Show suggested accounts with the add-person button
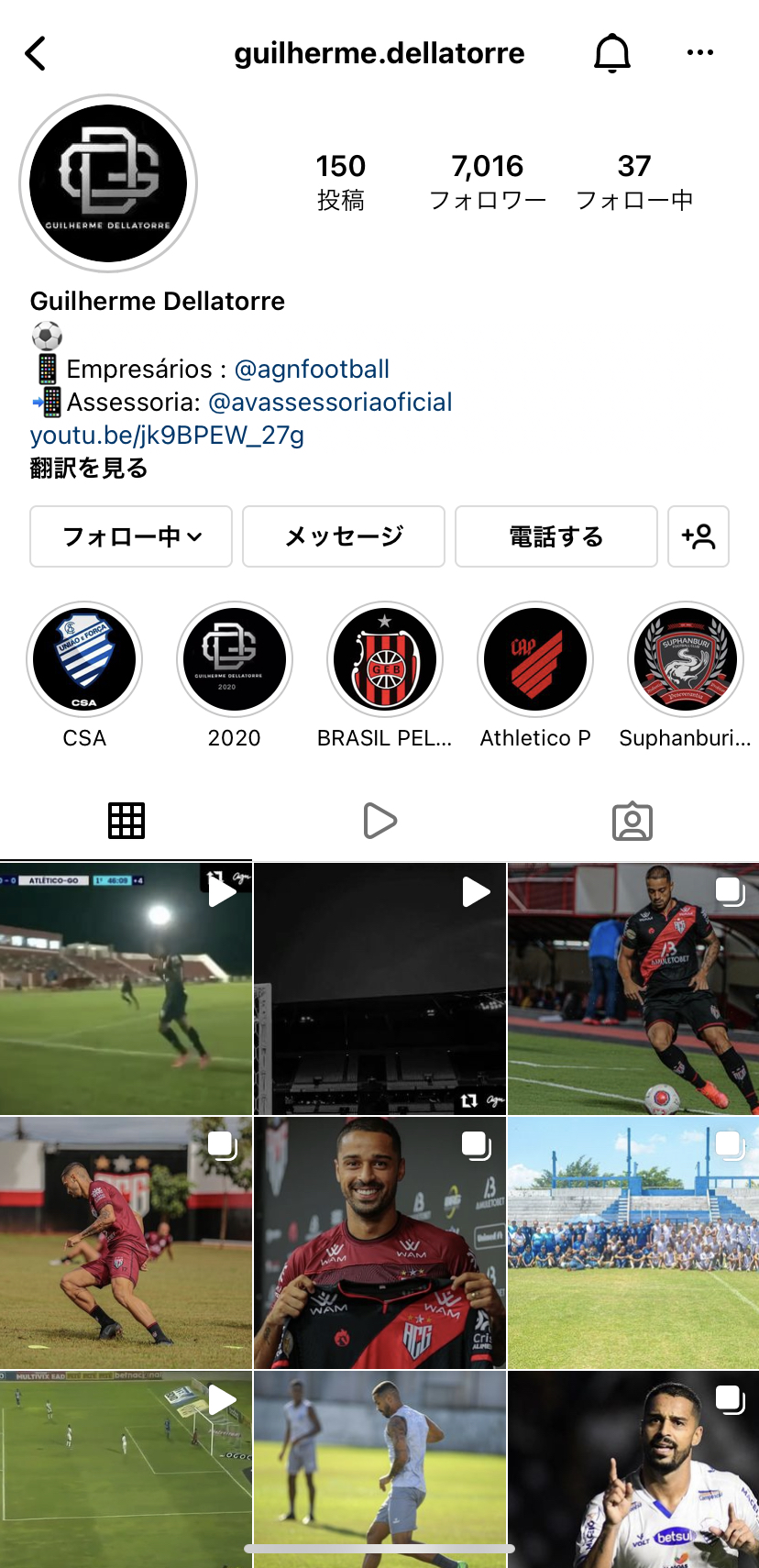Viewport: 759px width, 1568px height. click(698, 536)
